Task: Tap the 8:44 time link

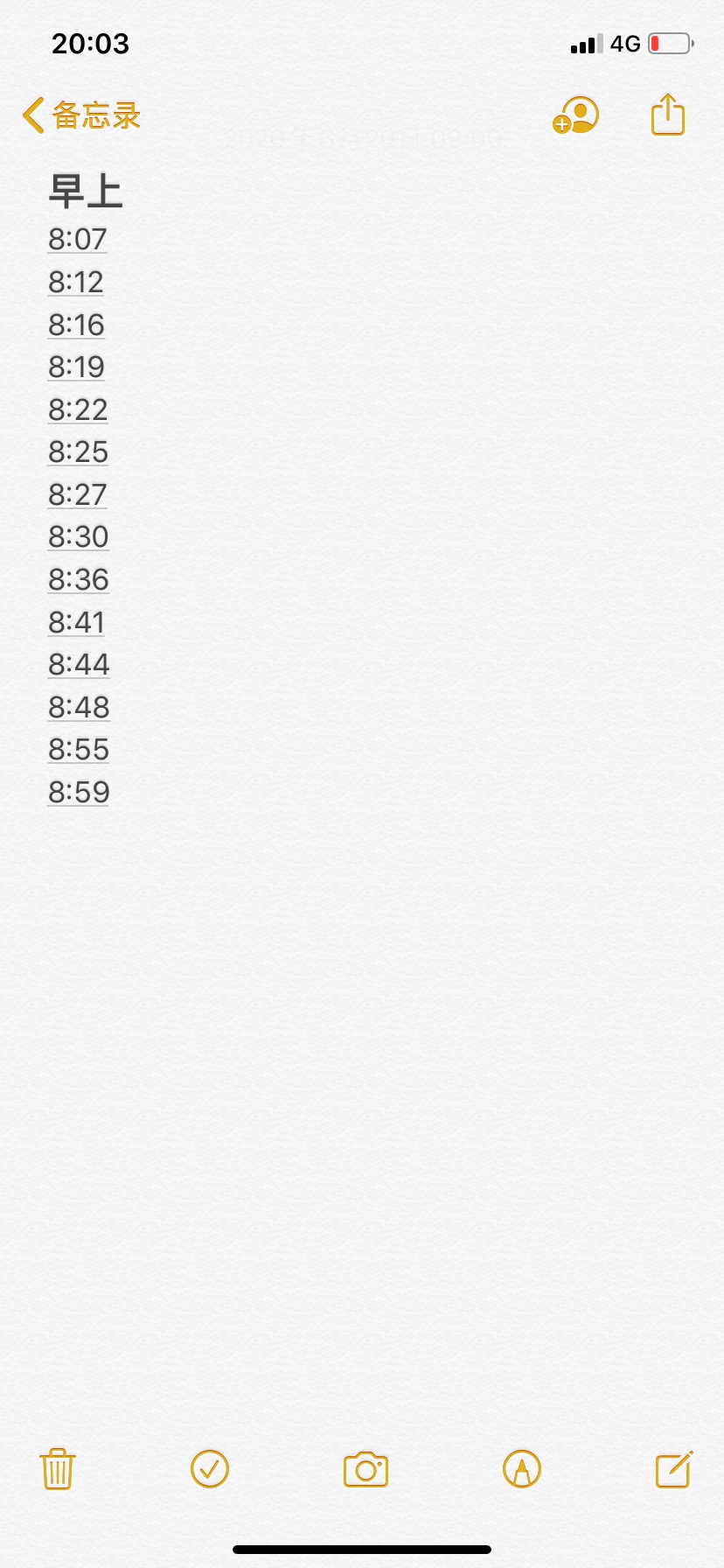Action: pos(79,664)
